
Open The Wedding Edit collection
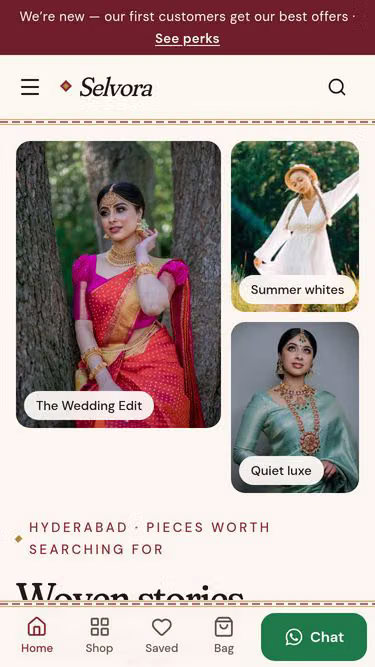[118, 284]
